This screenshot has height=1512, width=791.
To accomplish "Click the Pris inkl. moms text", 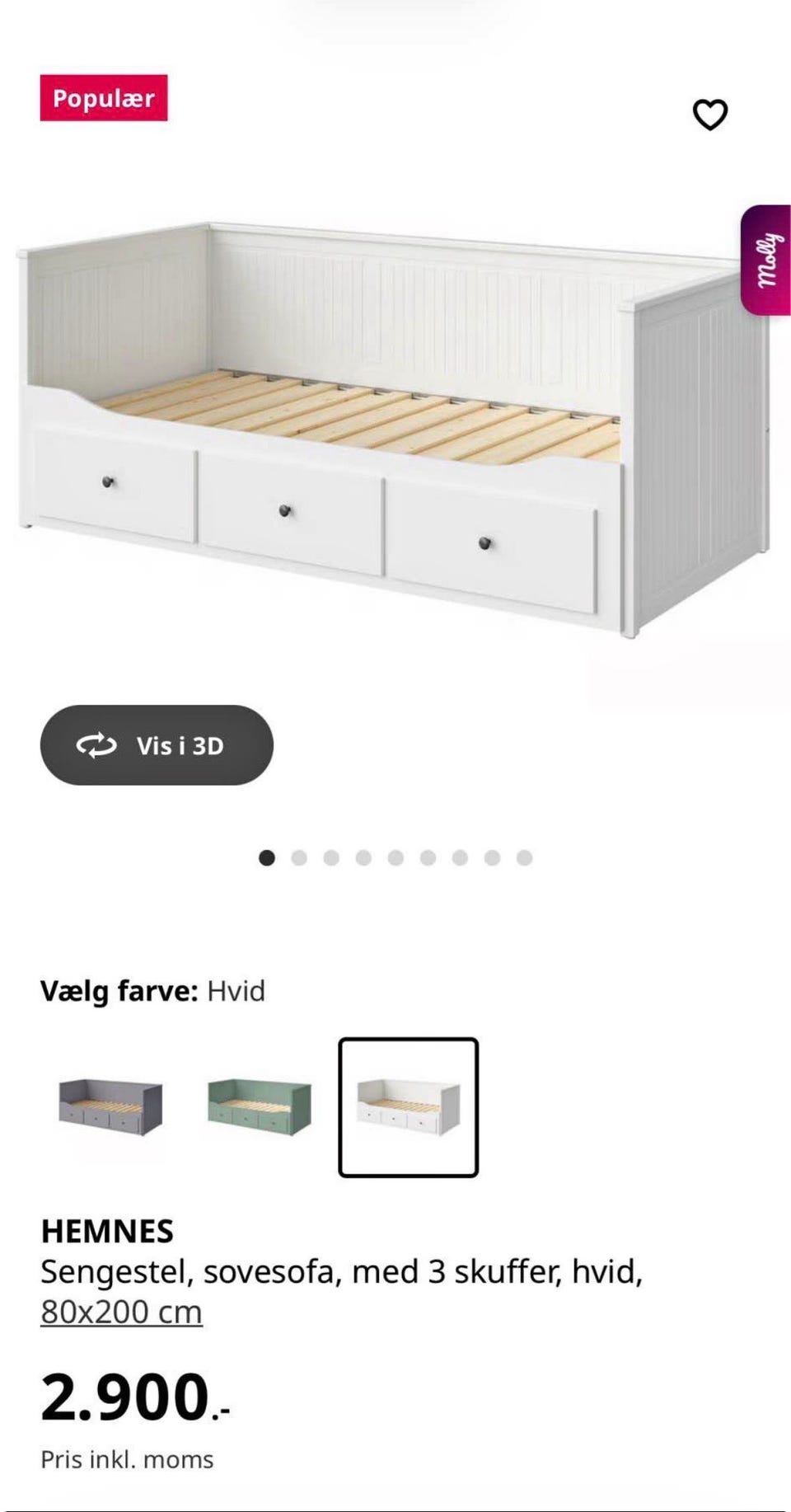I will (126, 1458).
